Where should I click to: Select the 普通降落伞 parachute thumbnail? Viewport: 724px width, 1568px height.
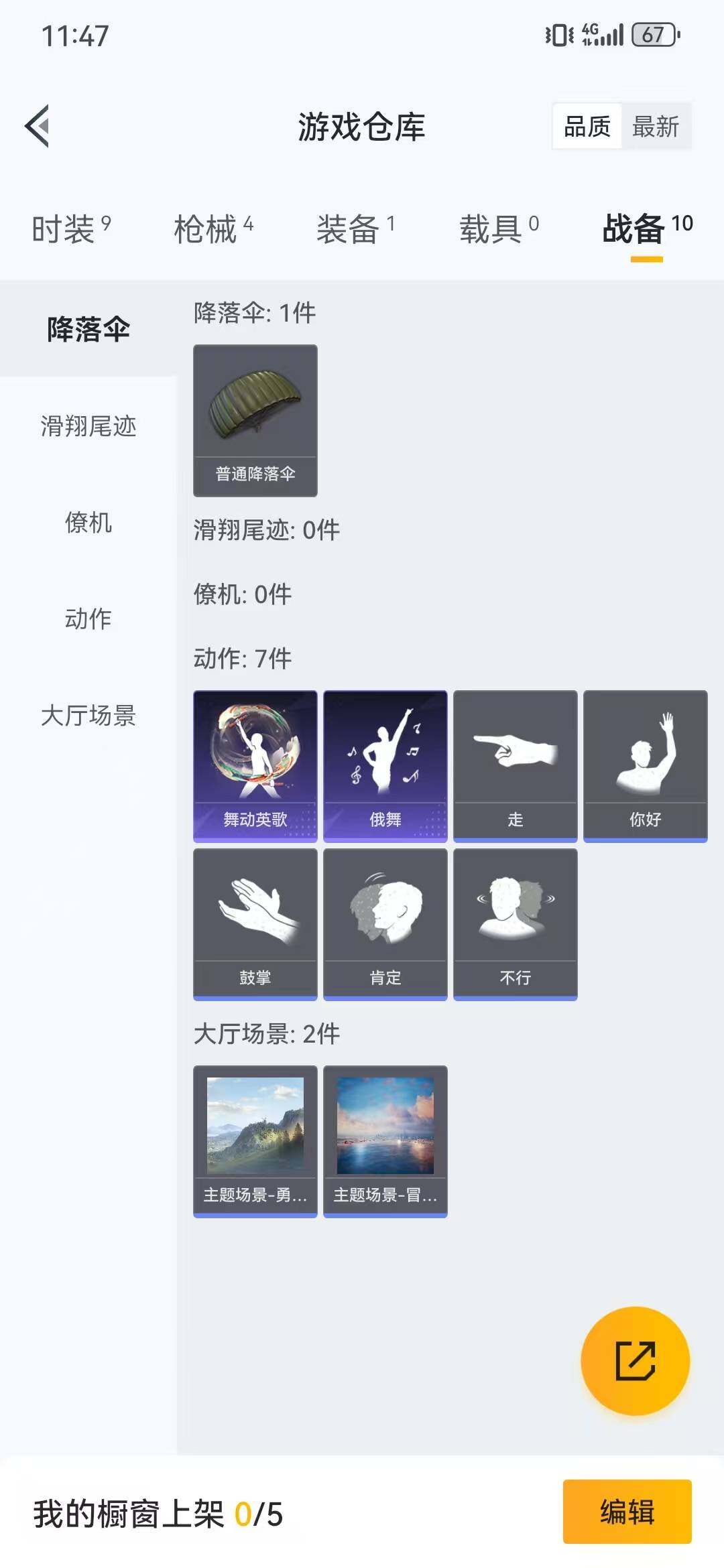(255, 420)
